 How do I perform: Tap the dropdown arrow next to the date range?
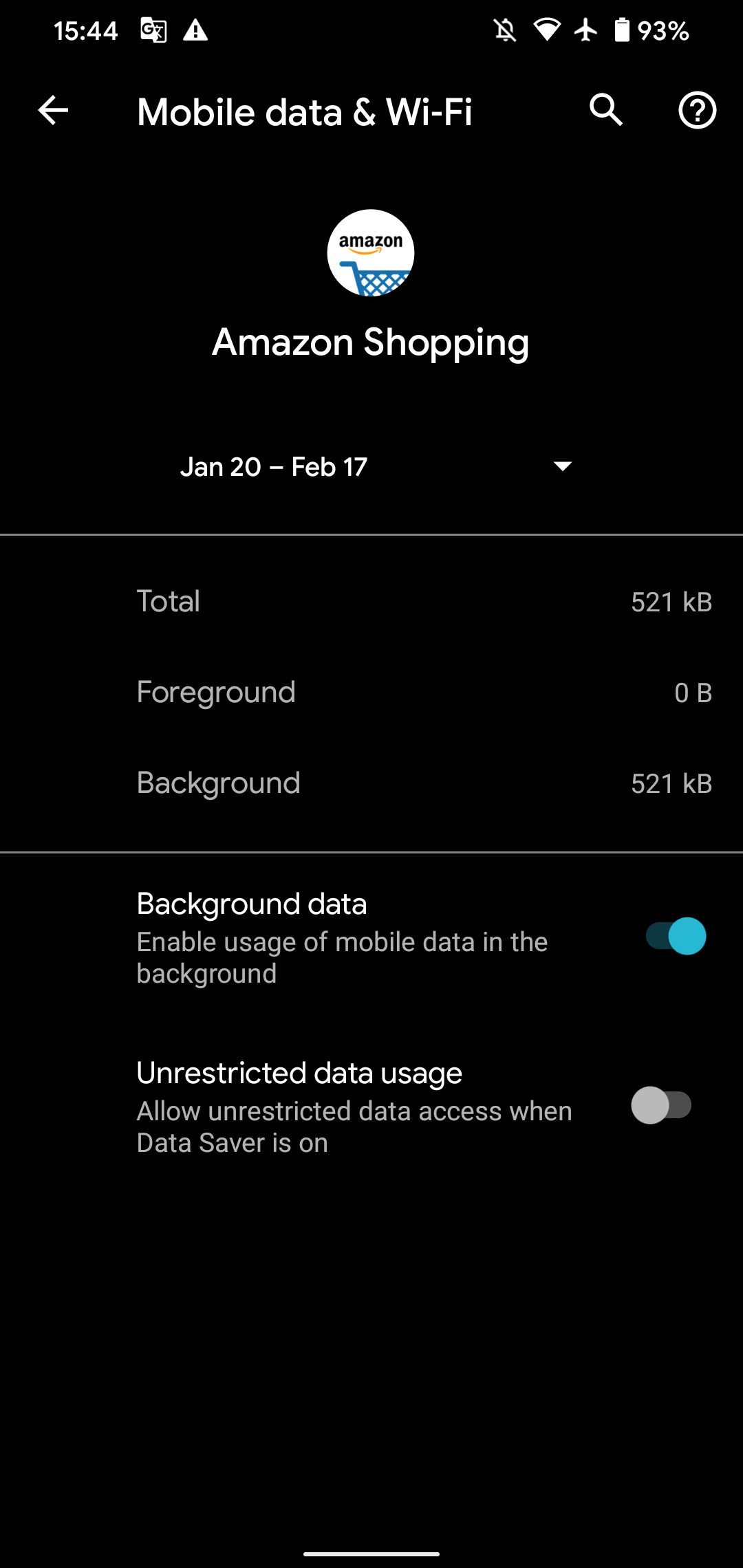click(562, 466)
